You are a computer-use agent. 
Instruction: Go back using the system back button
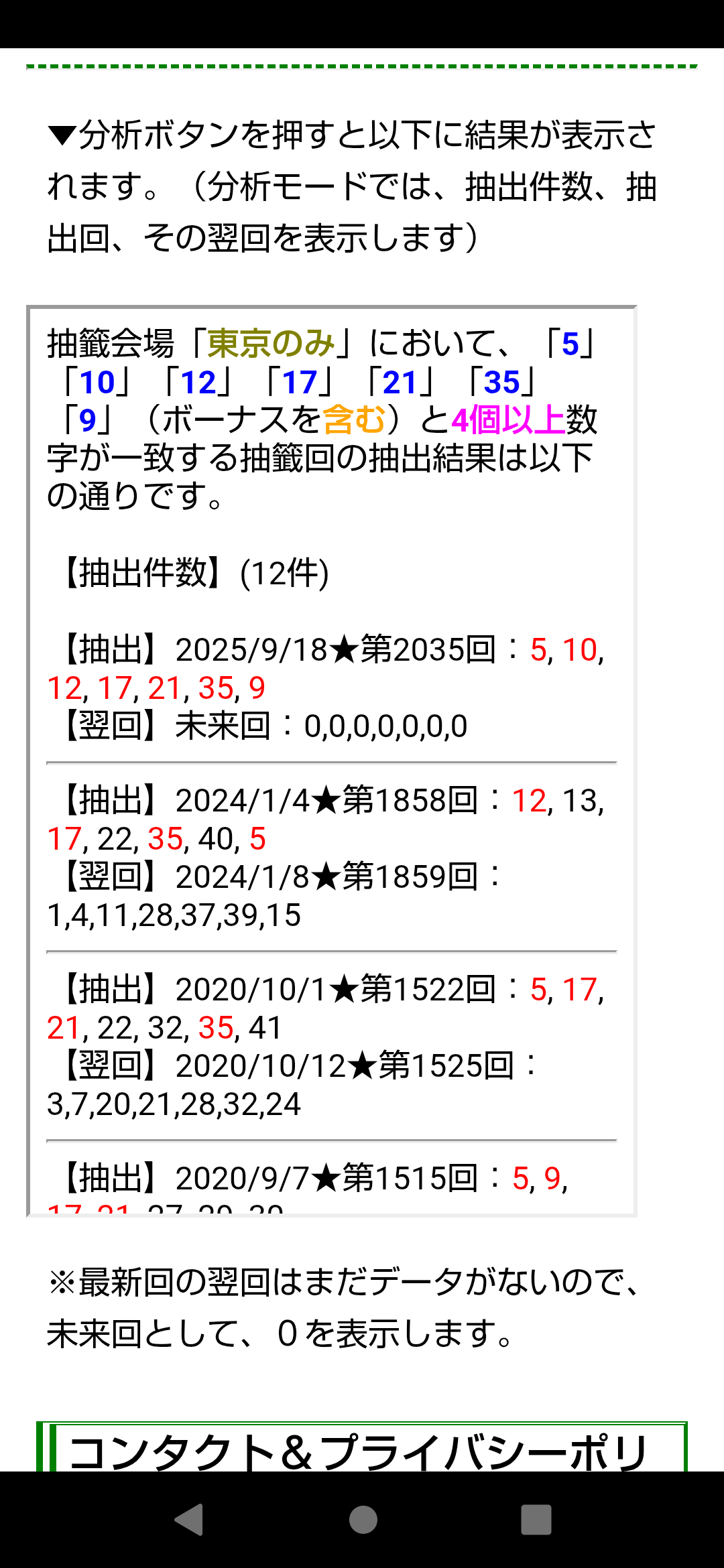[x=189, y=1519]
